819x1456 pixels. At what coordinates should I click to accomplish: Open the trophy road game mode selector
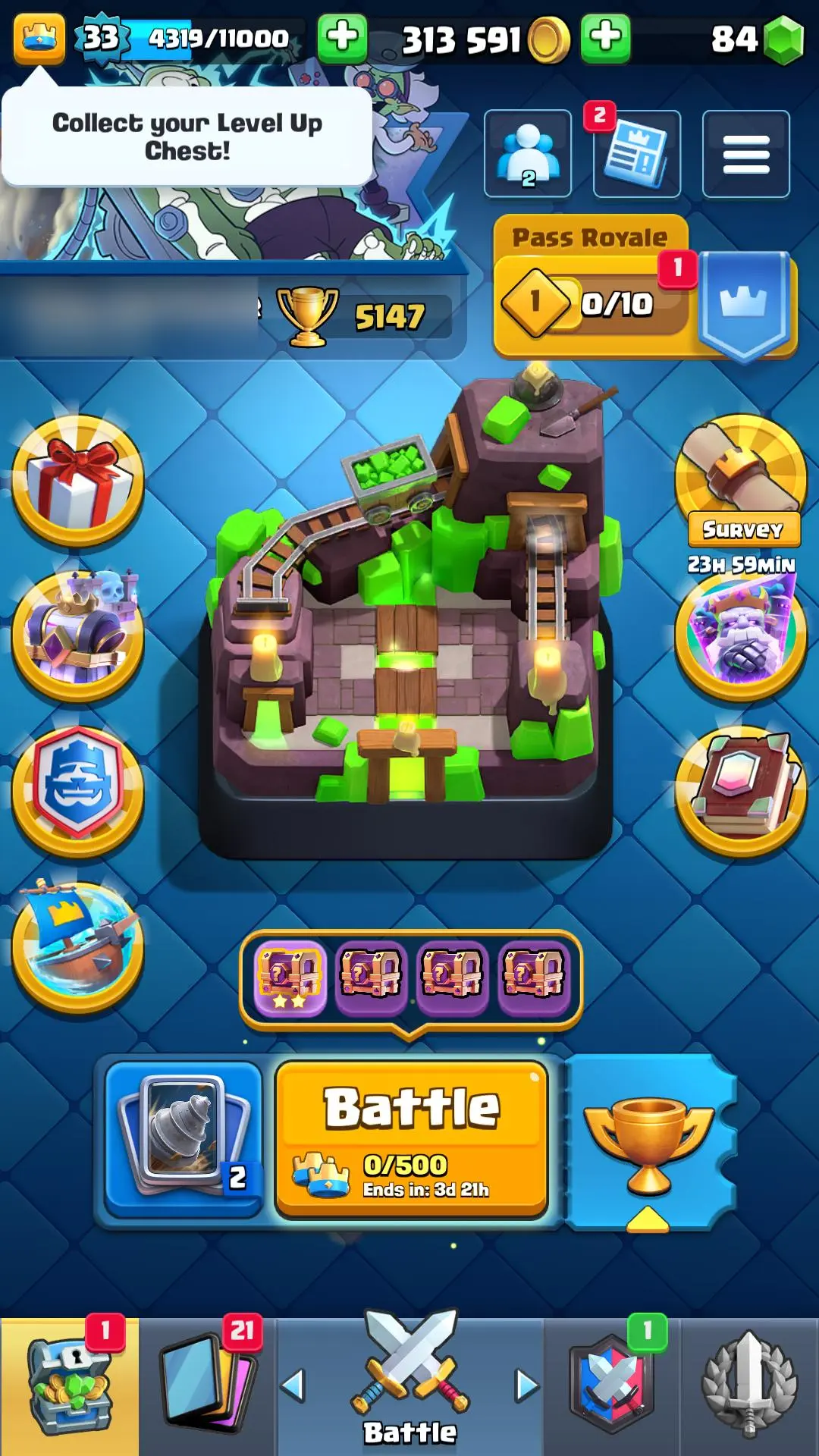click(648, 1141)
